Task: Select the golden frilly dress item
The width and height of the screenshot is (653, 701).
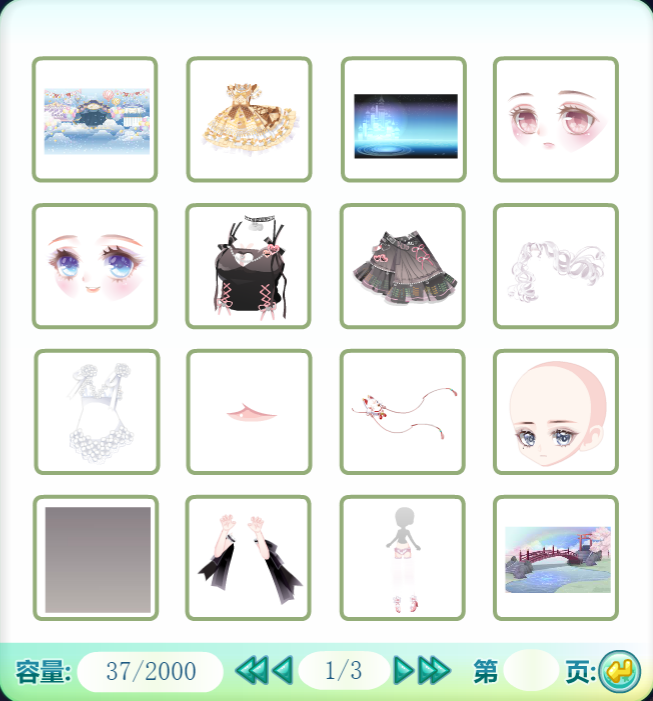Action: (249, 119)
